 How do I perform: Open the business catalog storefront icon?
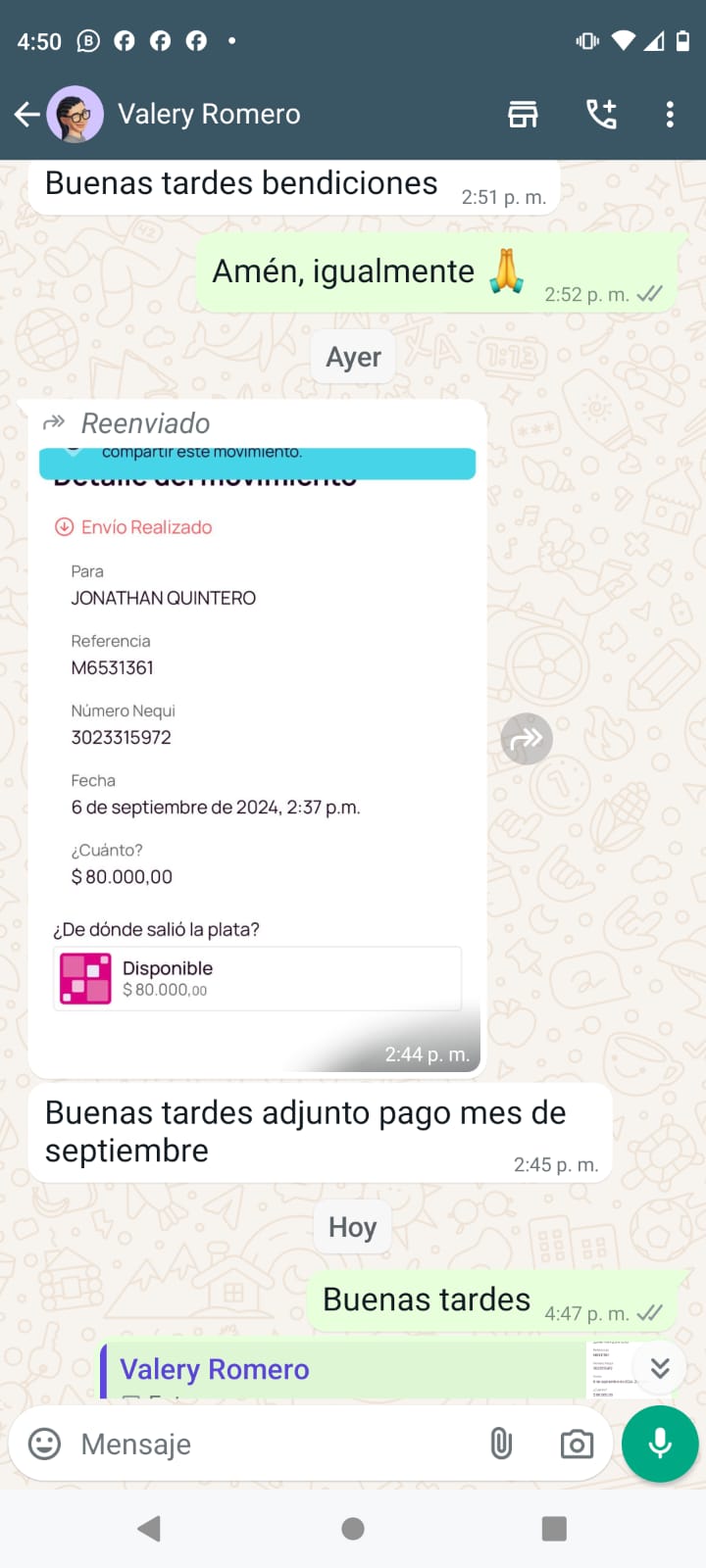click(x=523, y=115)
